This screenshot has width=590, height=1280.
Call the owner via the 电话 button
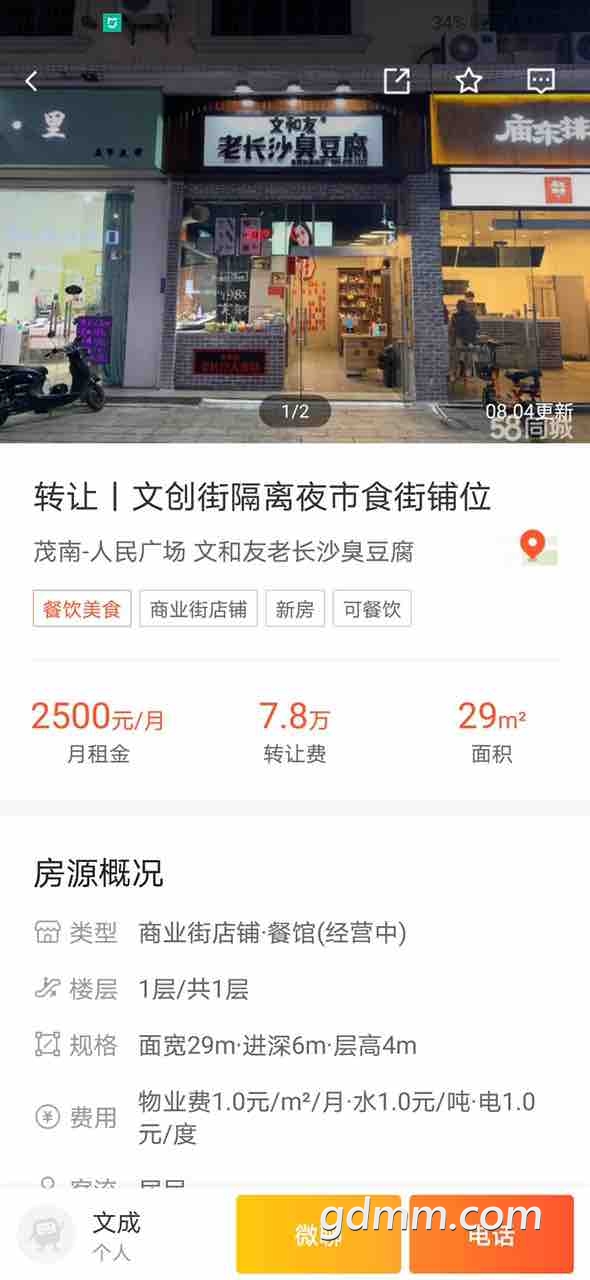click(x=491, y=1234)
